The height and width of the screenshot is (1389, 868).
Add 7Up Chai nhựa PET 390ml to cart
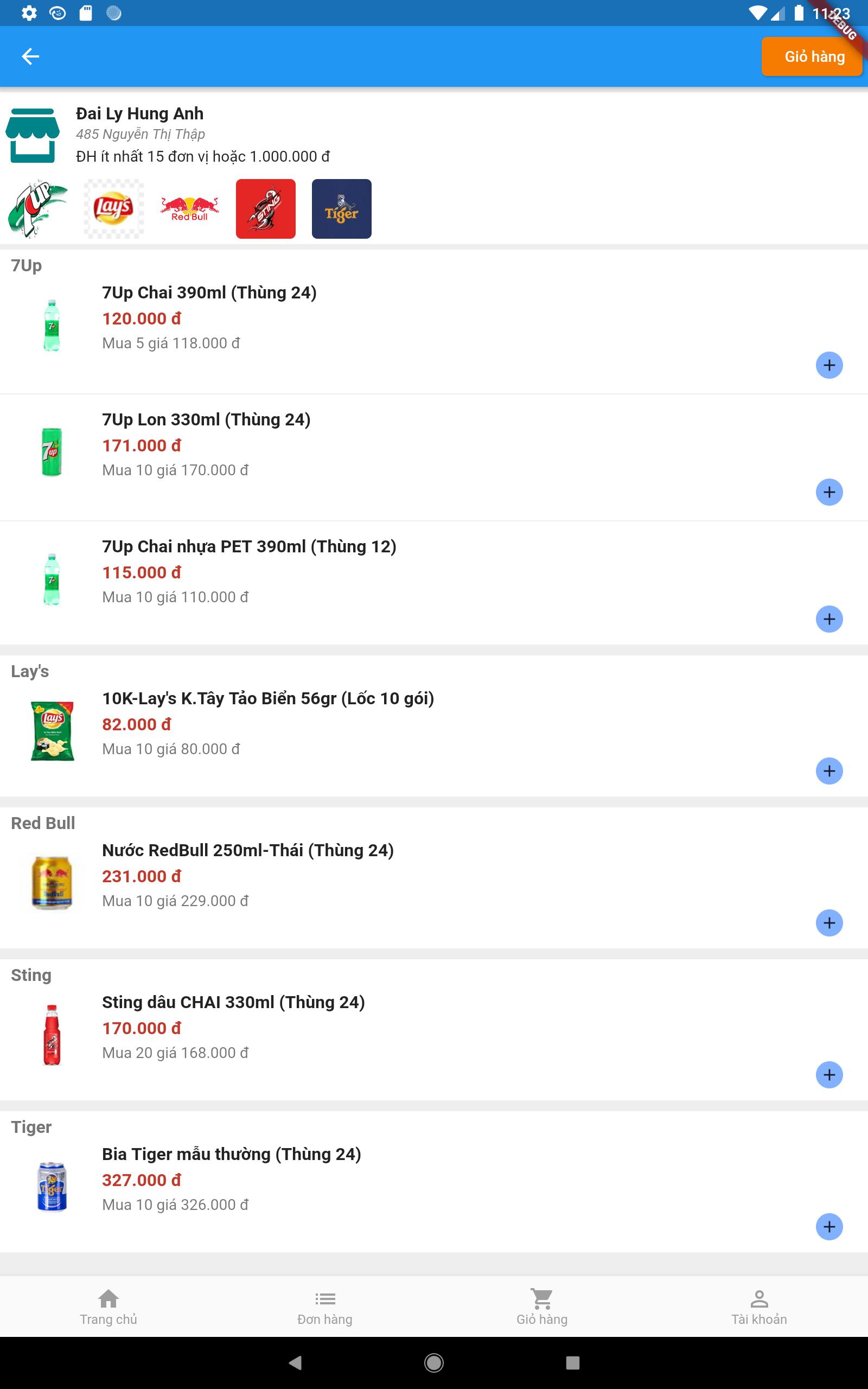click(x=829, y=619)
